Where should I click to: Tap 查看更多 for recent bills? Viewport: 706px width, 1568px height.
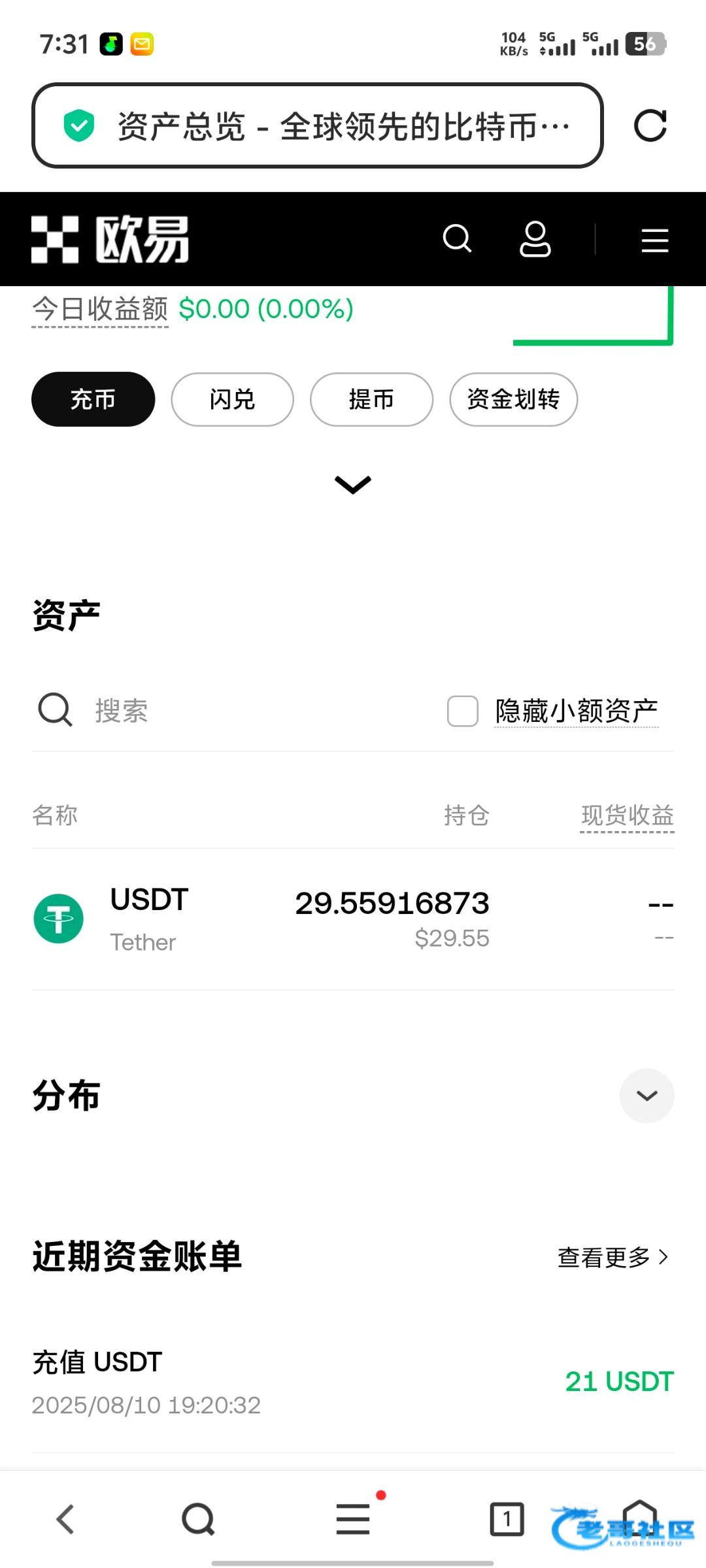pyautogui.click(x=613, y=1257)
